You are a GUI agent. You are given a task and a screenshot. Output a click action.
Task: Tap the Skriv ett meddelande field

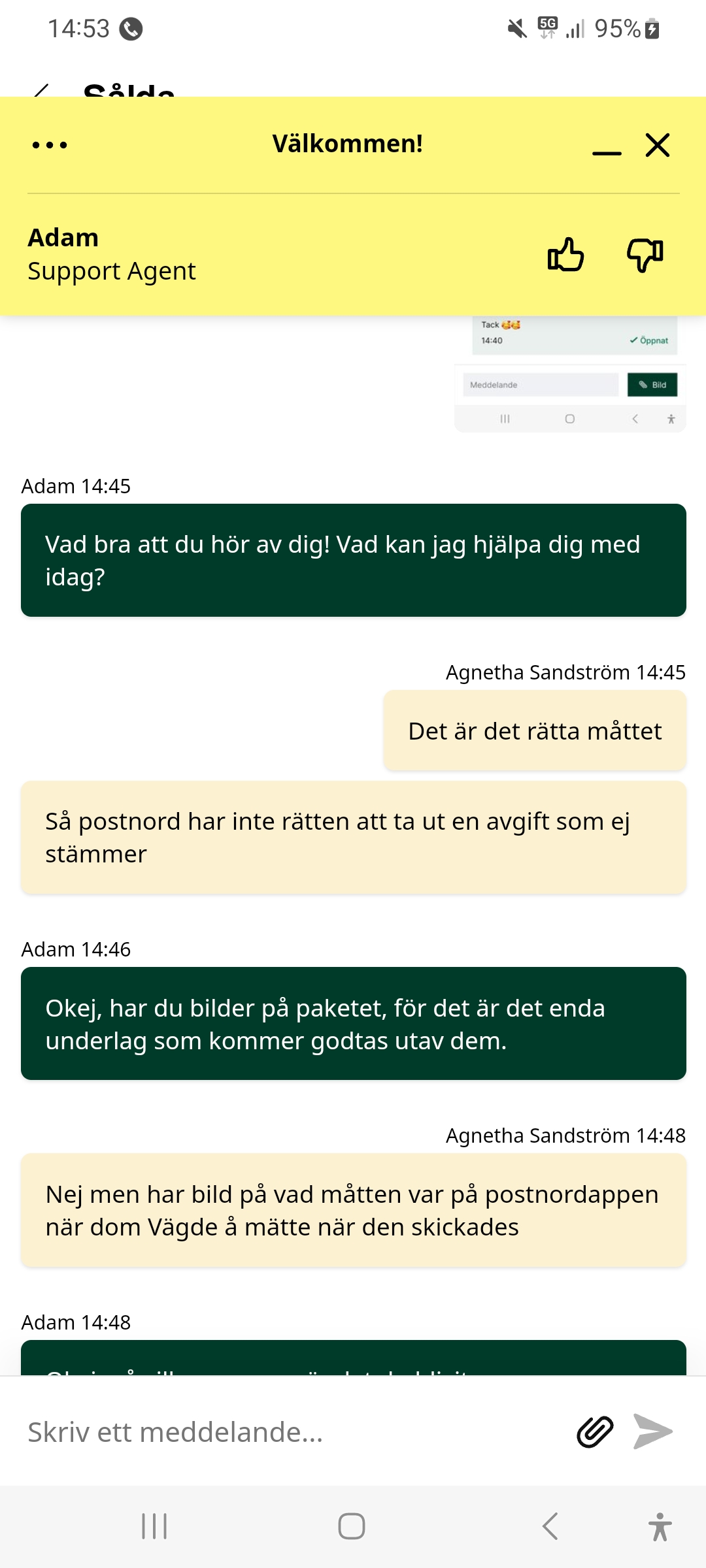288,1432
